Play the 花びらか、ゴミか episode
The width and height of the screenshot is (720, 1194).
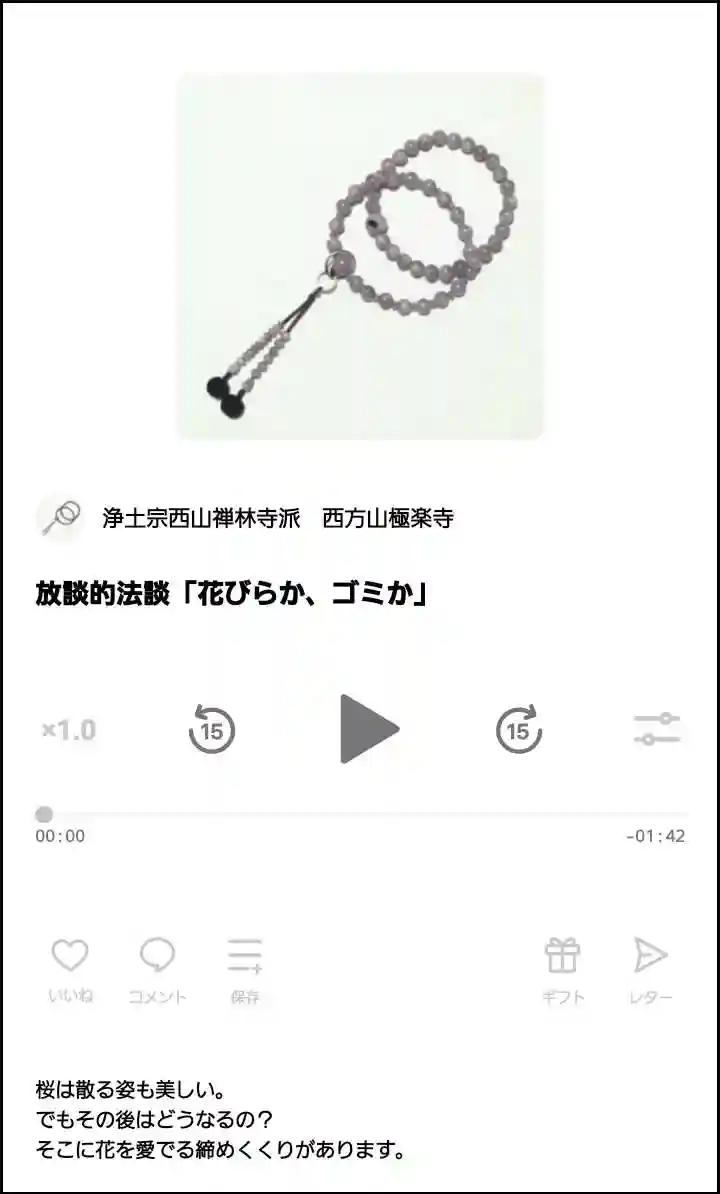coord(369,729)
